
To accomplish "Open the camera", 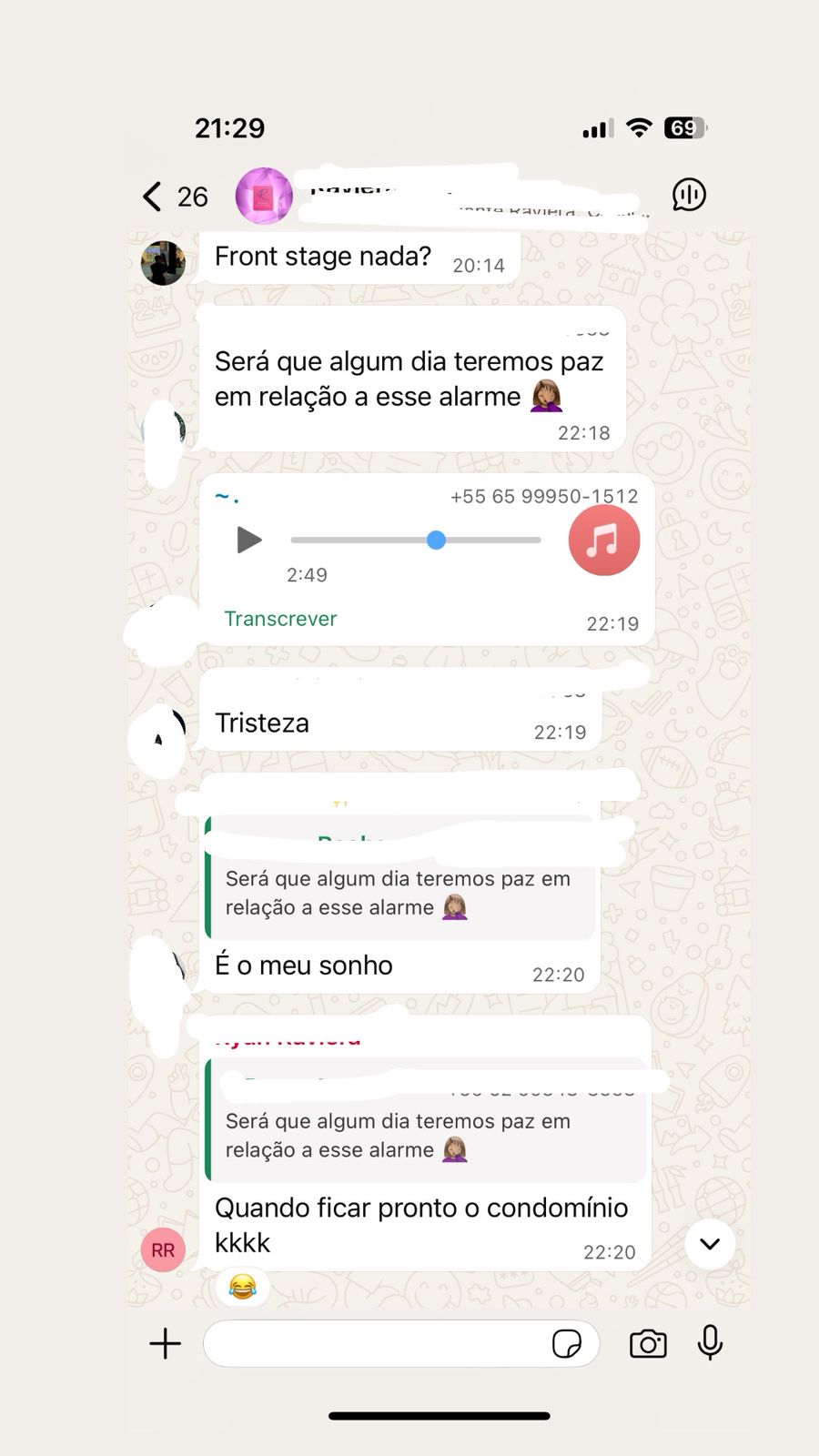I will click(x=648, y=1343).
